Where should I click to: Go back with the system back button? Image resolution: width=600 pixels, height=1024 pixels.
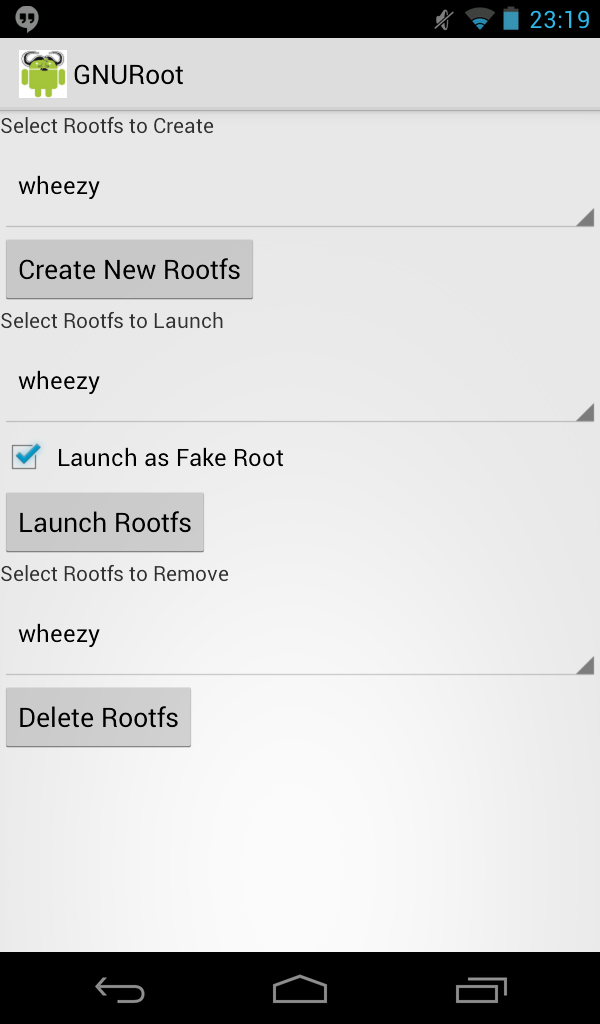coord(120,989)
